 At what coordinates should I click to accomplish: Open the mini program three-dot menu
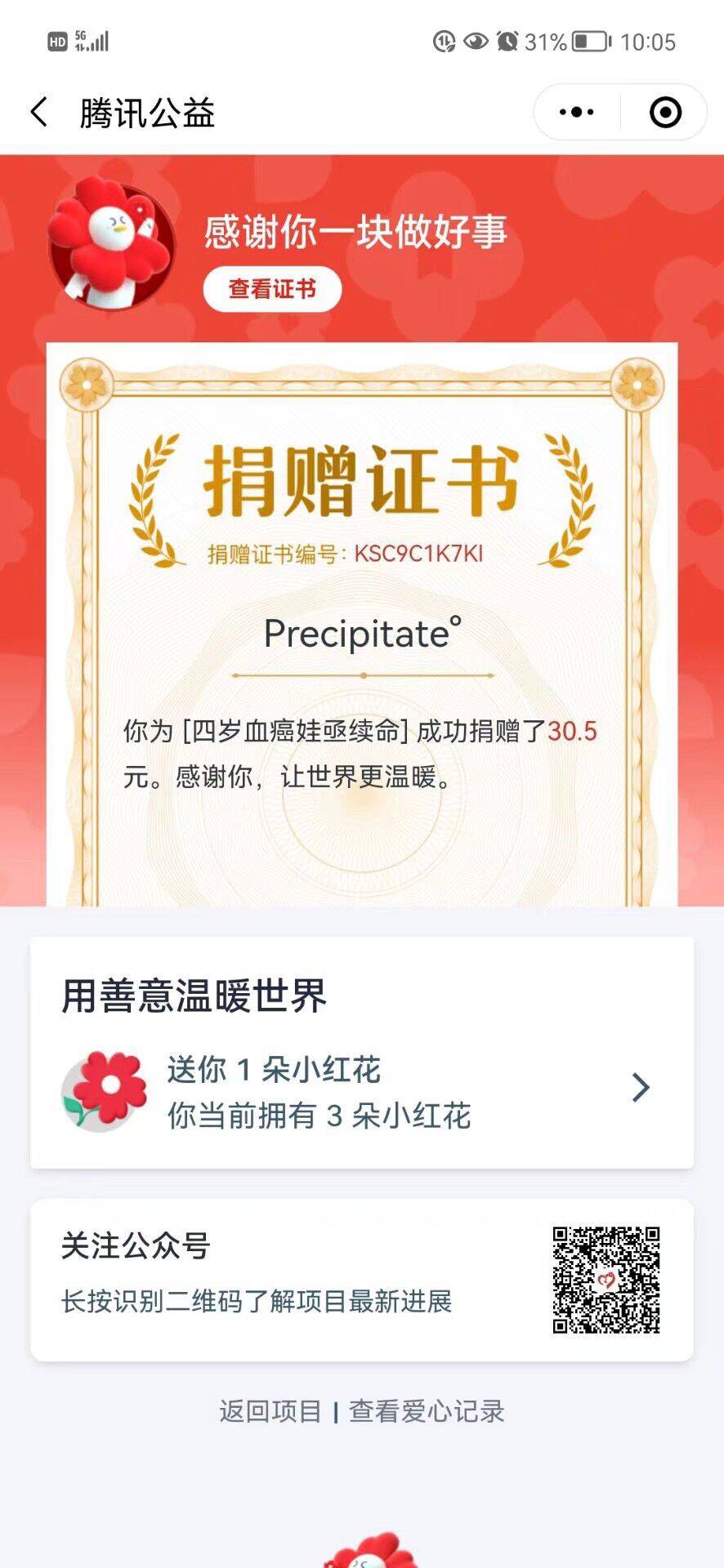tap(576, 112)
